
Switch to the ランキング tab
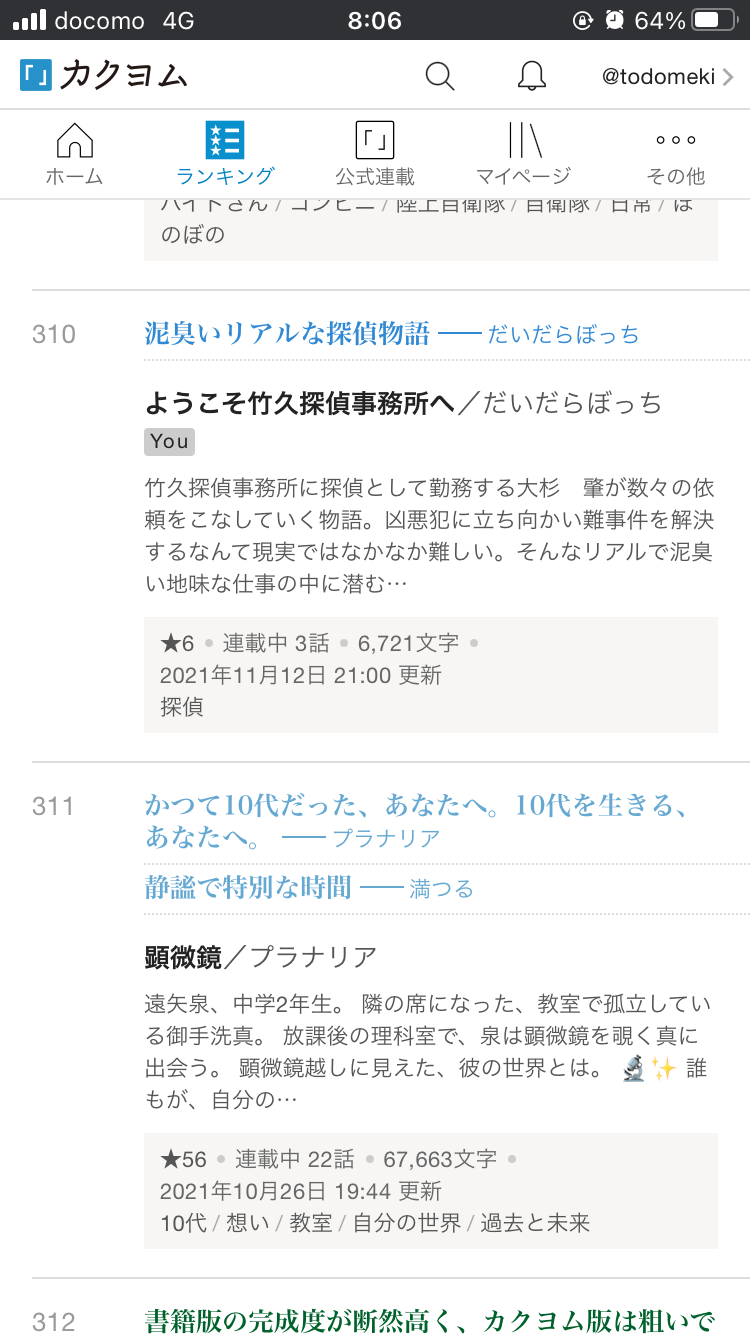(225, 155)
